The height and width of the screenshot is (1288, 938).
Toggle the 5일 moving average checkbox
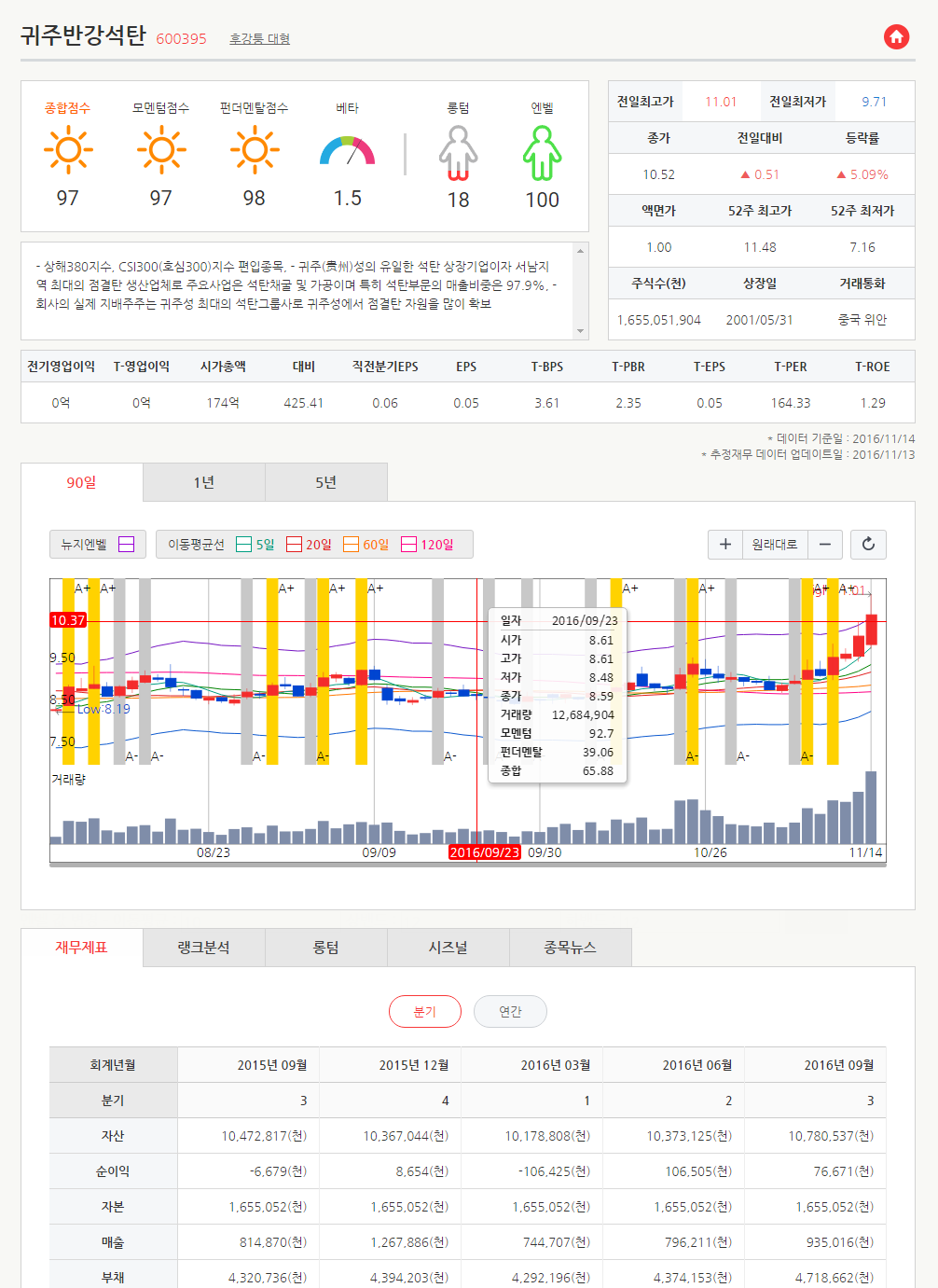pos(244,545)
